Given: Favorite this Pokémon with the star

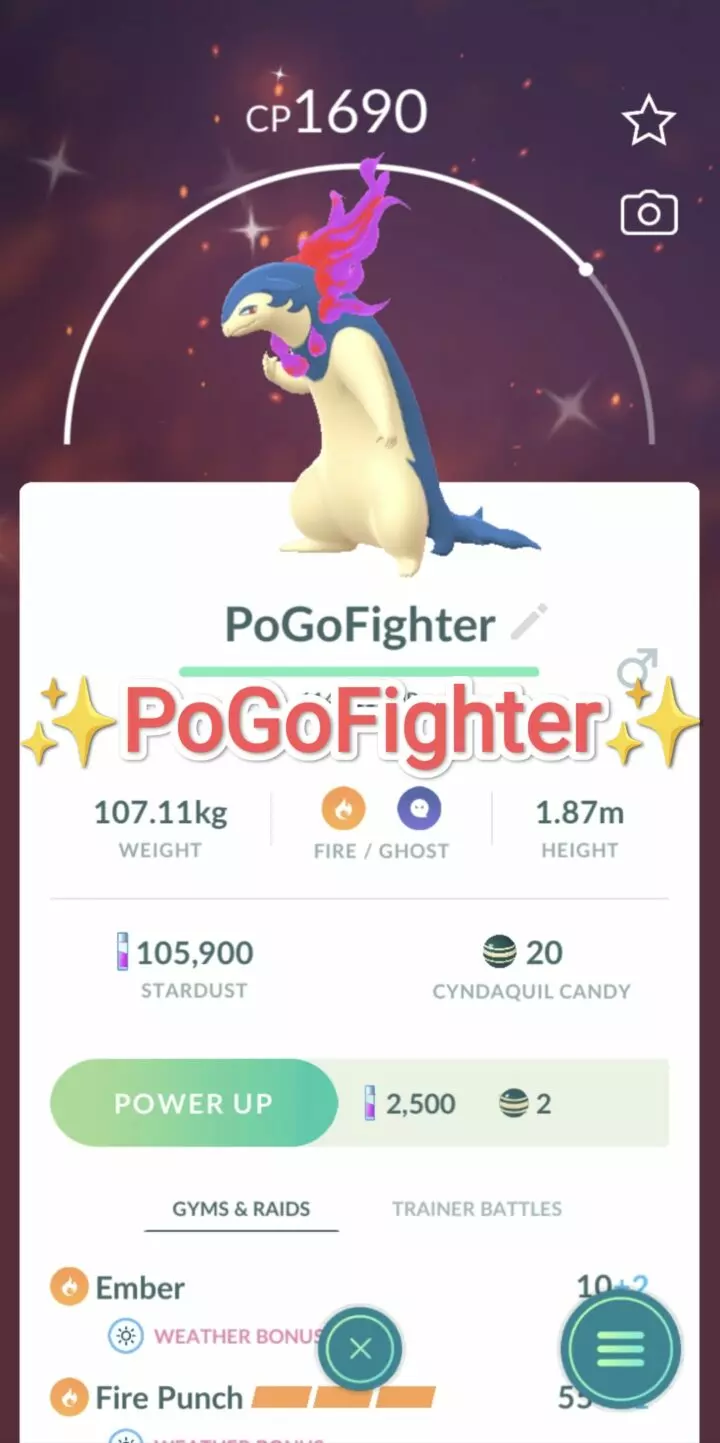Looking at the screenshot, I should click(x=648, y=119).
